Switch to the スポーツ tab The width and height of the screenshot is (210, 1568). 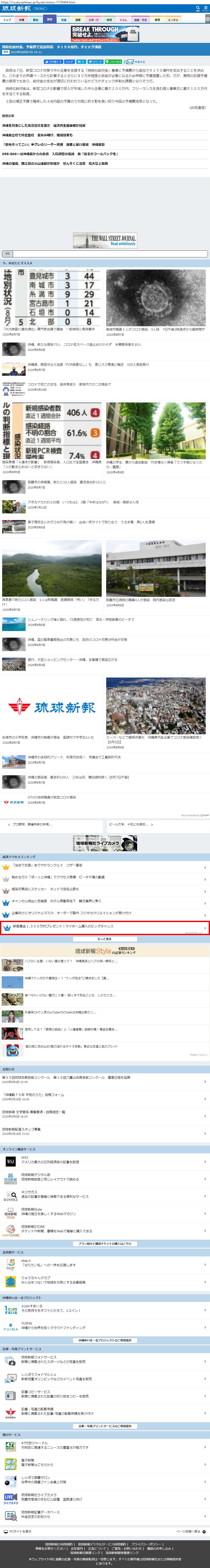pos(93,19)
